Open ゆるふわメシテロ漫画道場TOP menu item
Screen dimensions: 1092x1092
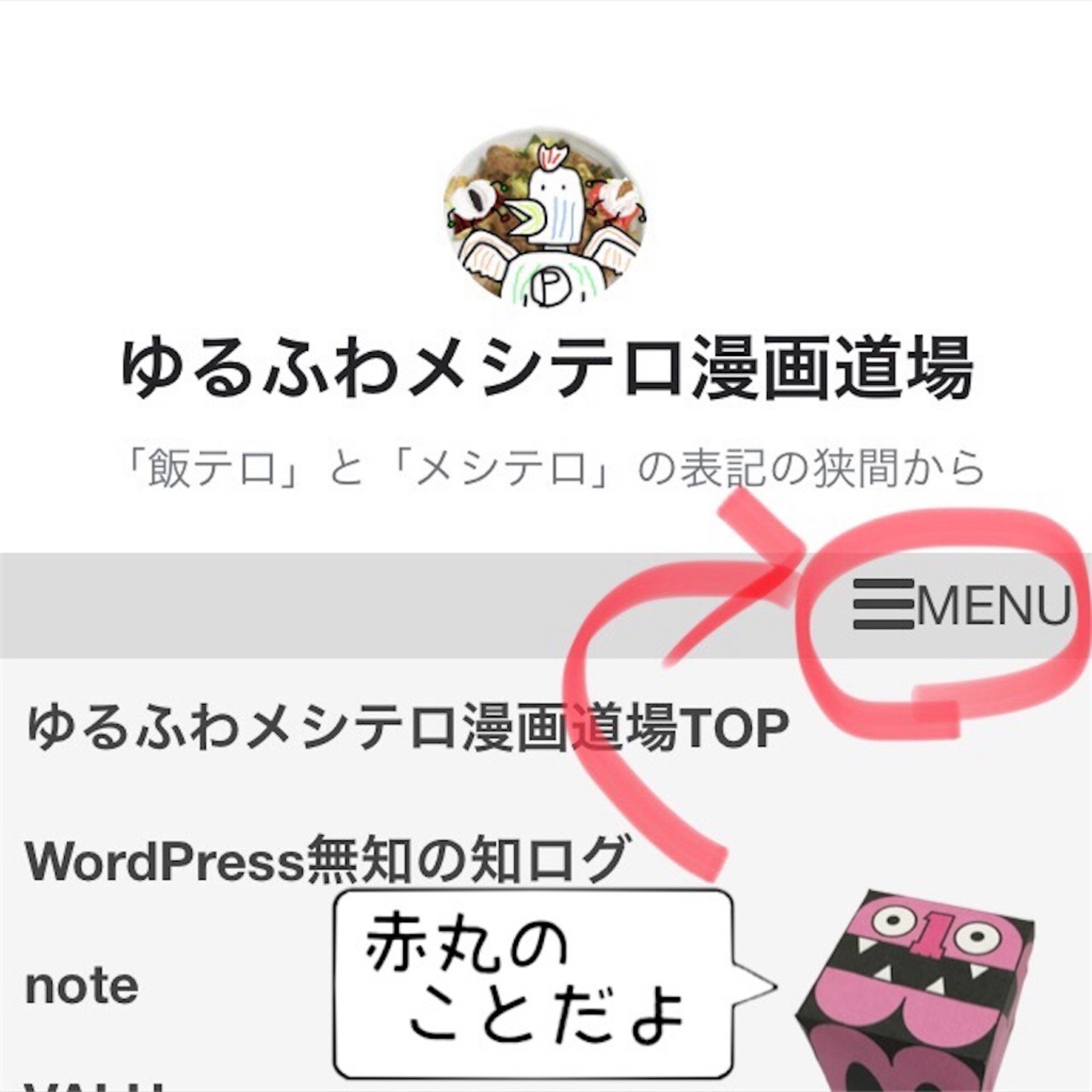(x=407, y=728)
